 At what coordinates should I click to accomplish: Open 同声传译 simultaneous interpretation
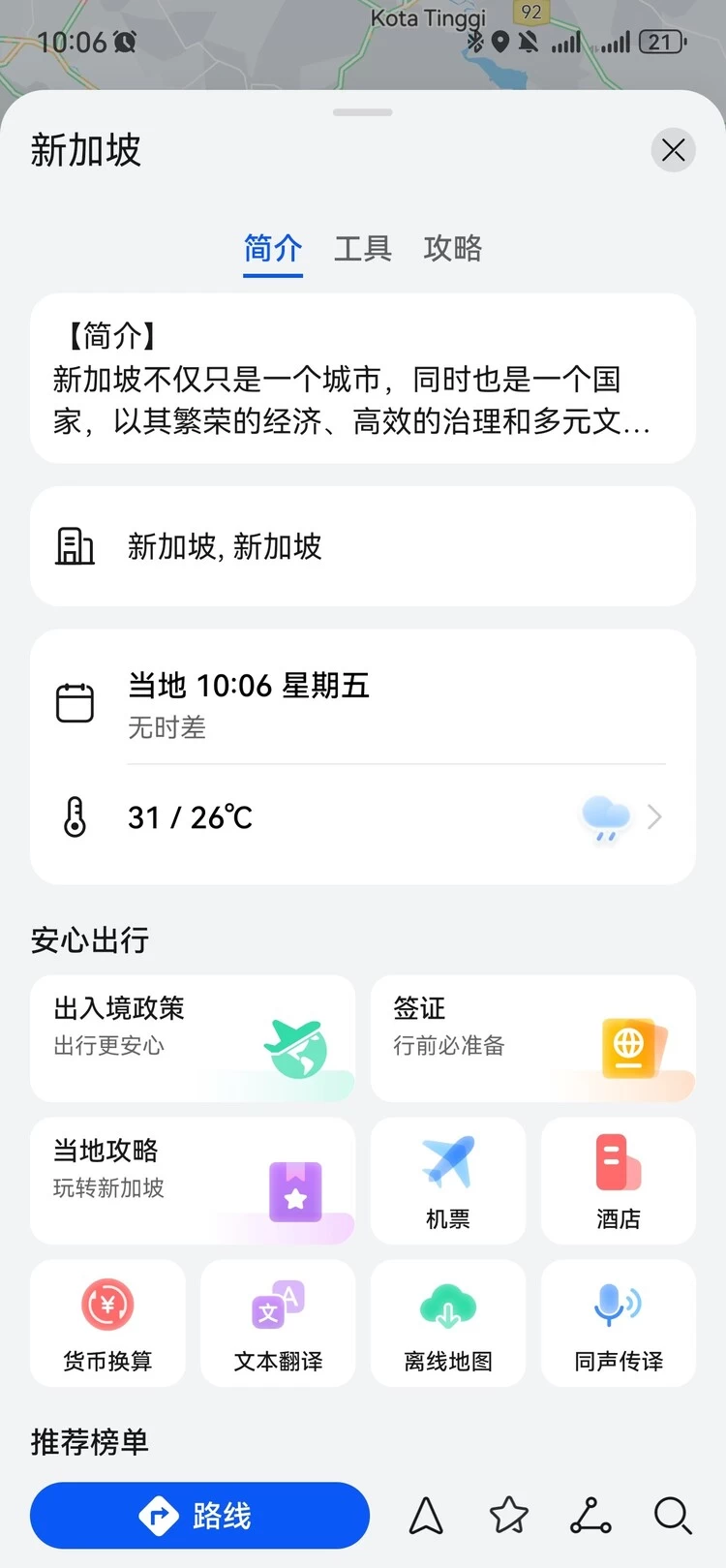click(618, 1323)
